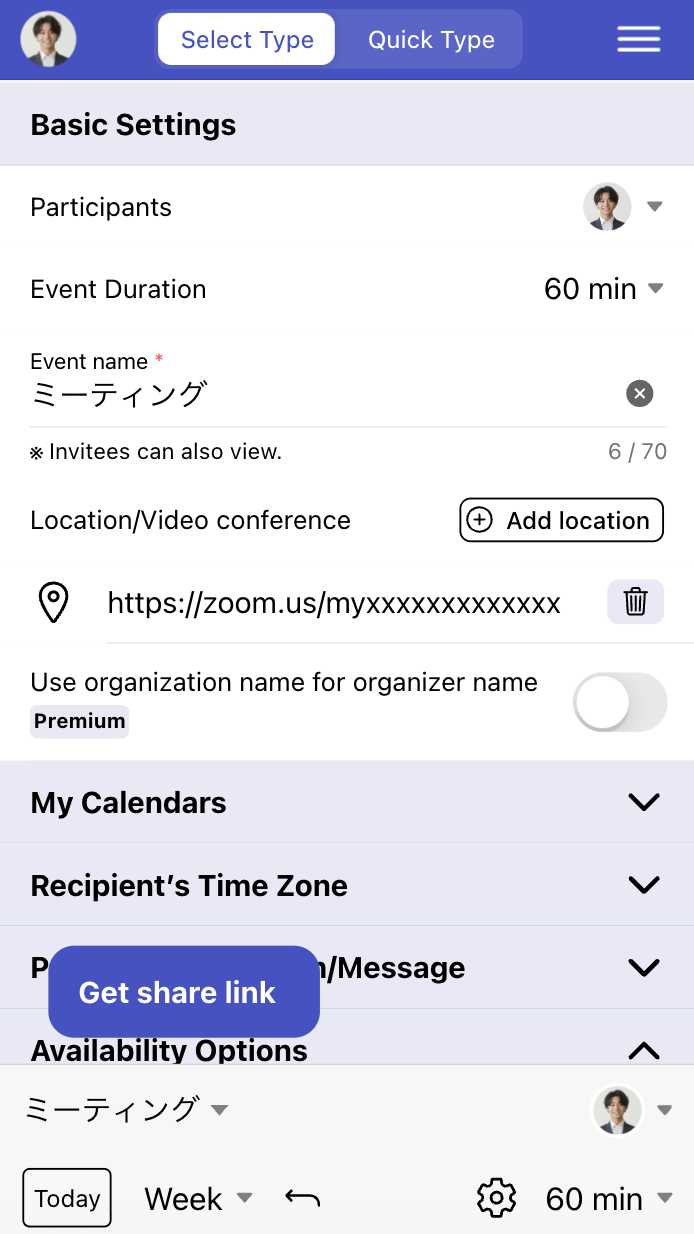Screen dimensions: 694x1234
Task: Switch to the Quick Type tab
Action: [431, 40]
